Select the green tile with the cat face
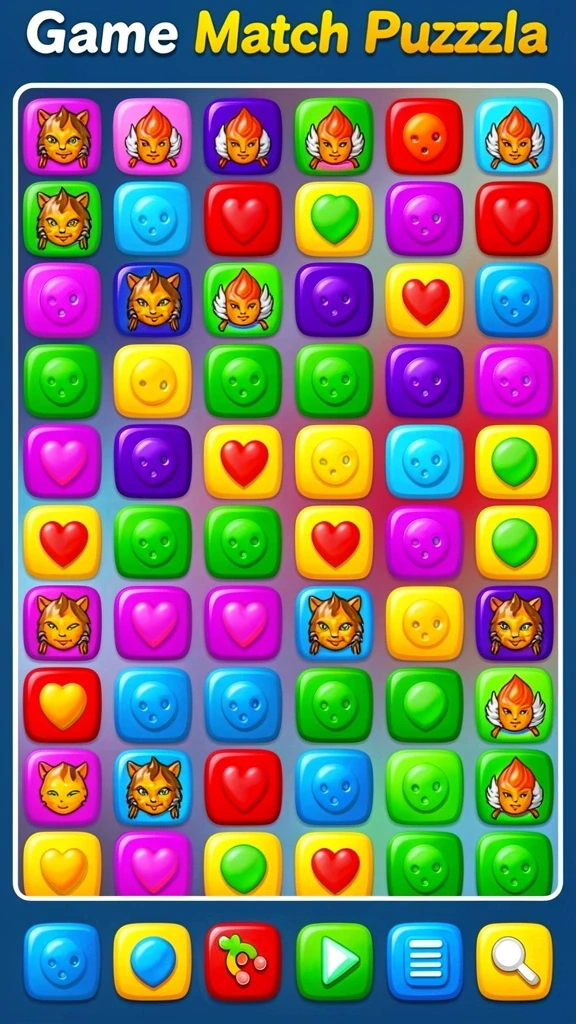576x1024 pixels. [x=63, y=218]
